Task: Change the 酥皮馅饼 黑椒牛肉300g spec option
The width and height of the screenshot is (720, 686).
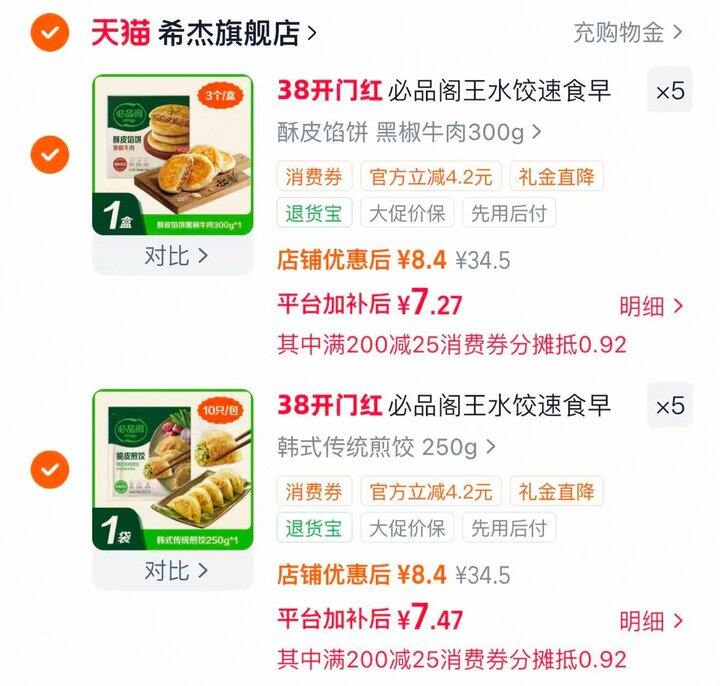Action: coord(409,131)
